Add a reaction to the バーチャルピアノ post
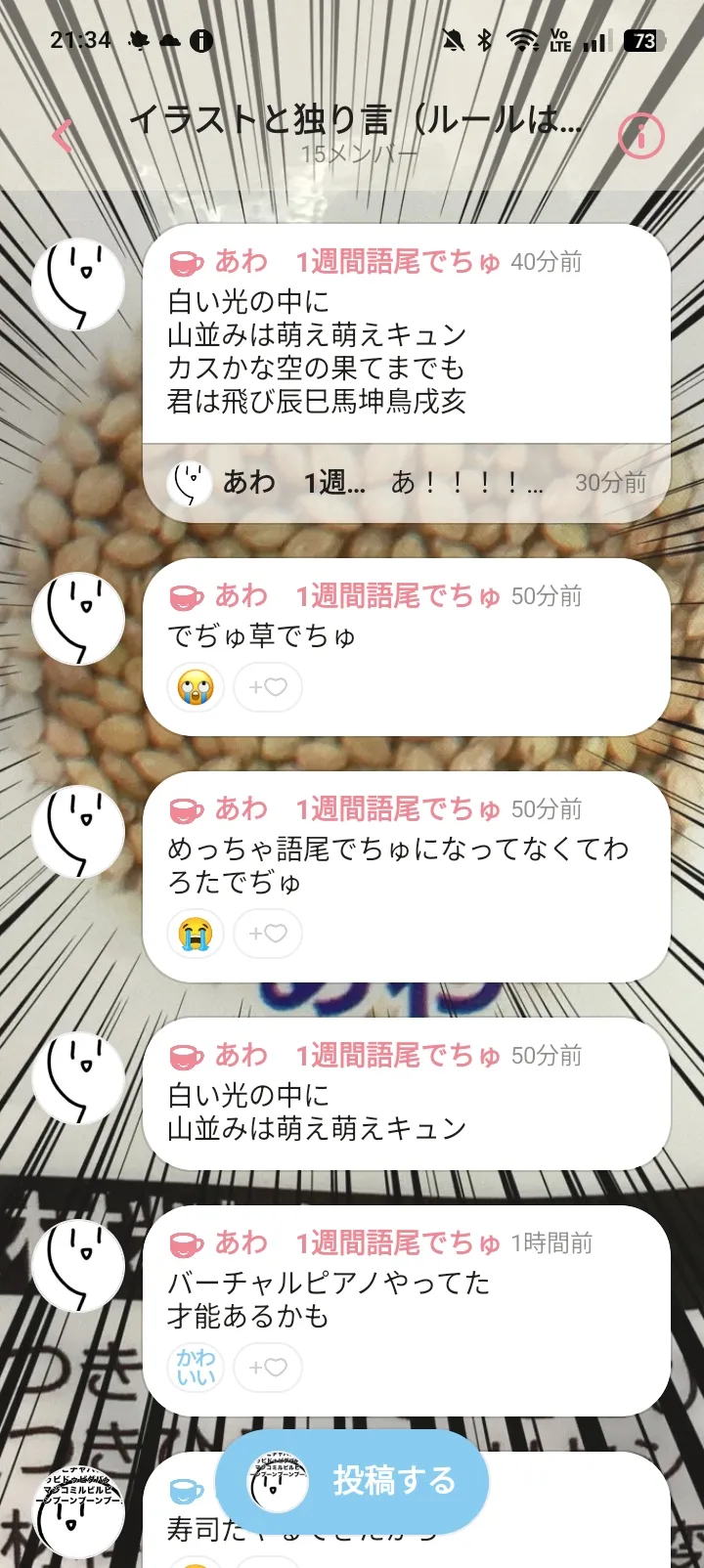The width and height of the screenshot is (704, 1568). [268, 1368]
